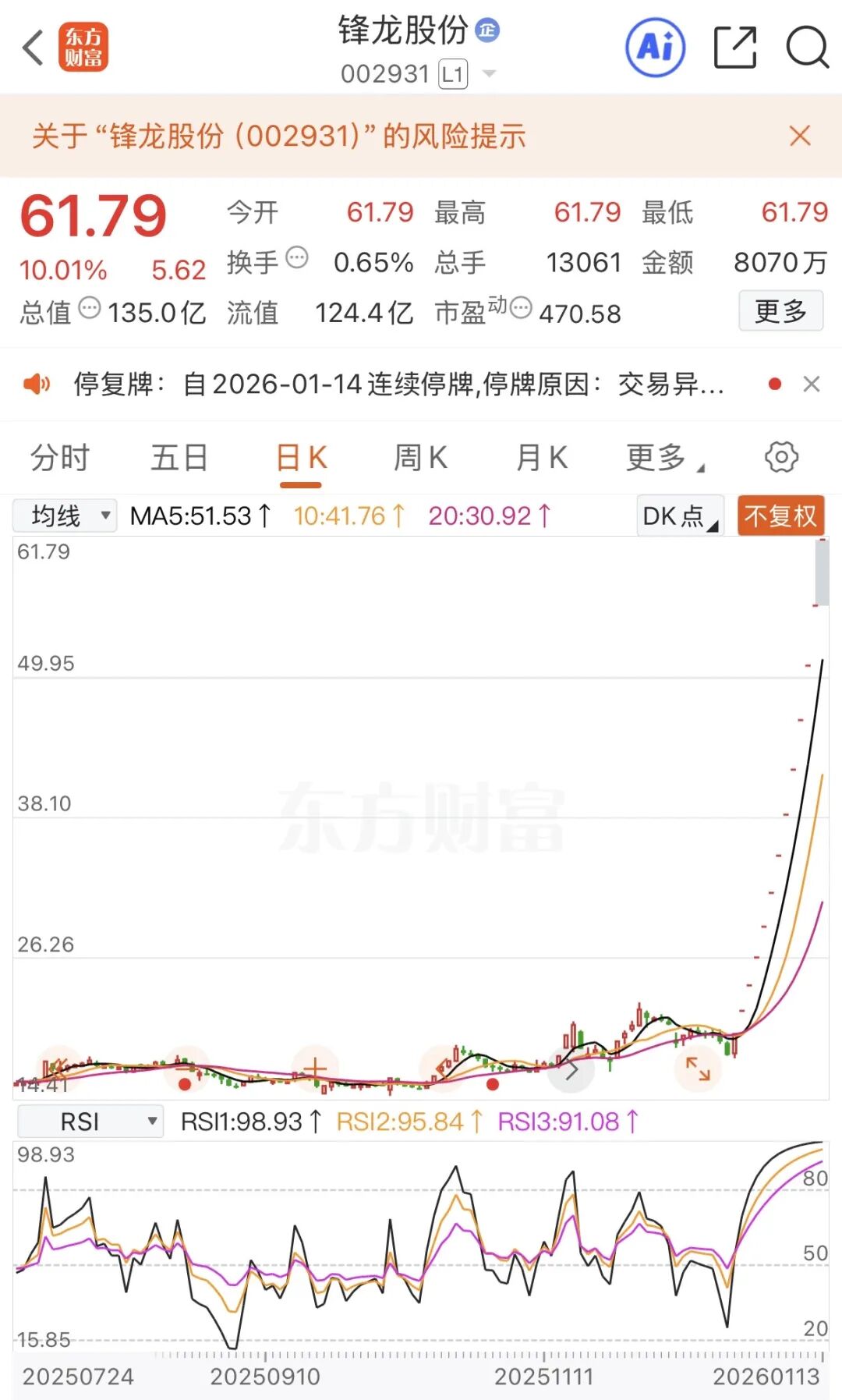Open the 均线 indicator dropdown
The height and width of the screenshot is (1400, 842).
click(62, 516)
